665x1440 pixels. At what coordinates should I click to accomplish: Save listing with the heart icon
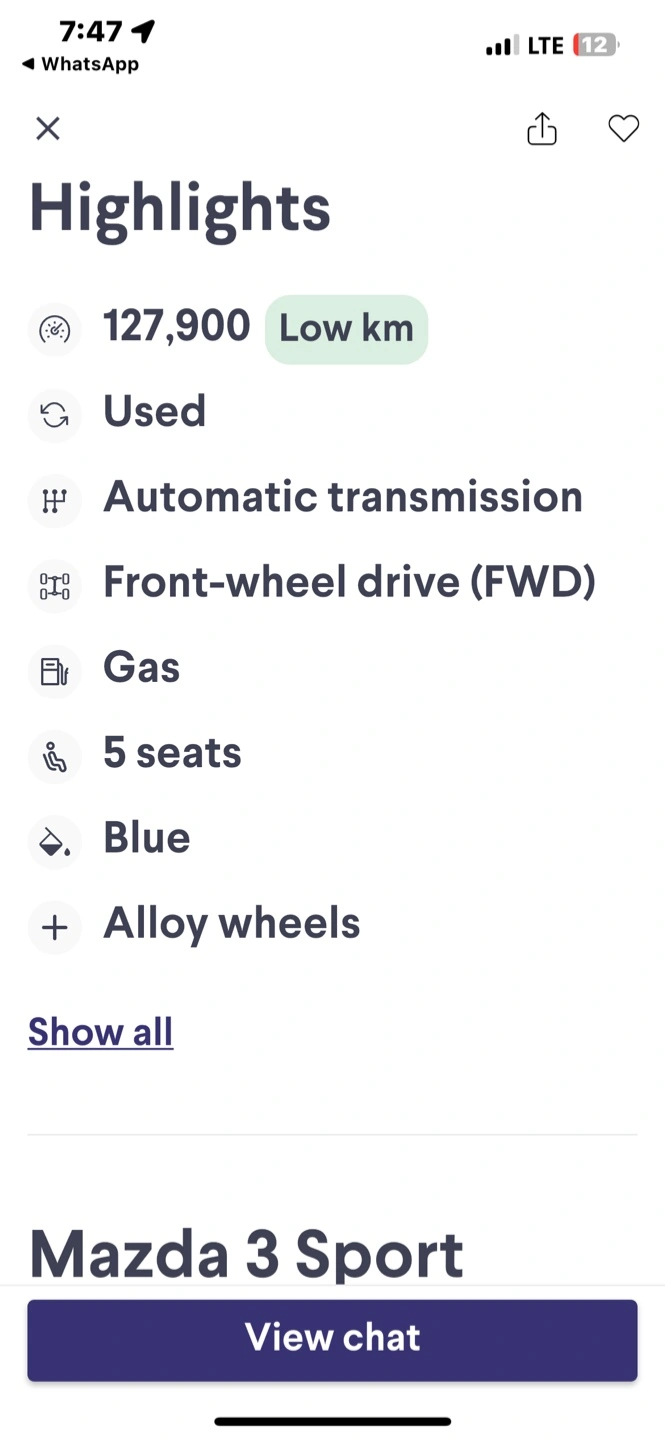tap(623, 129)
